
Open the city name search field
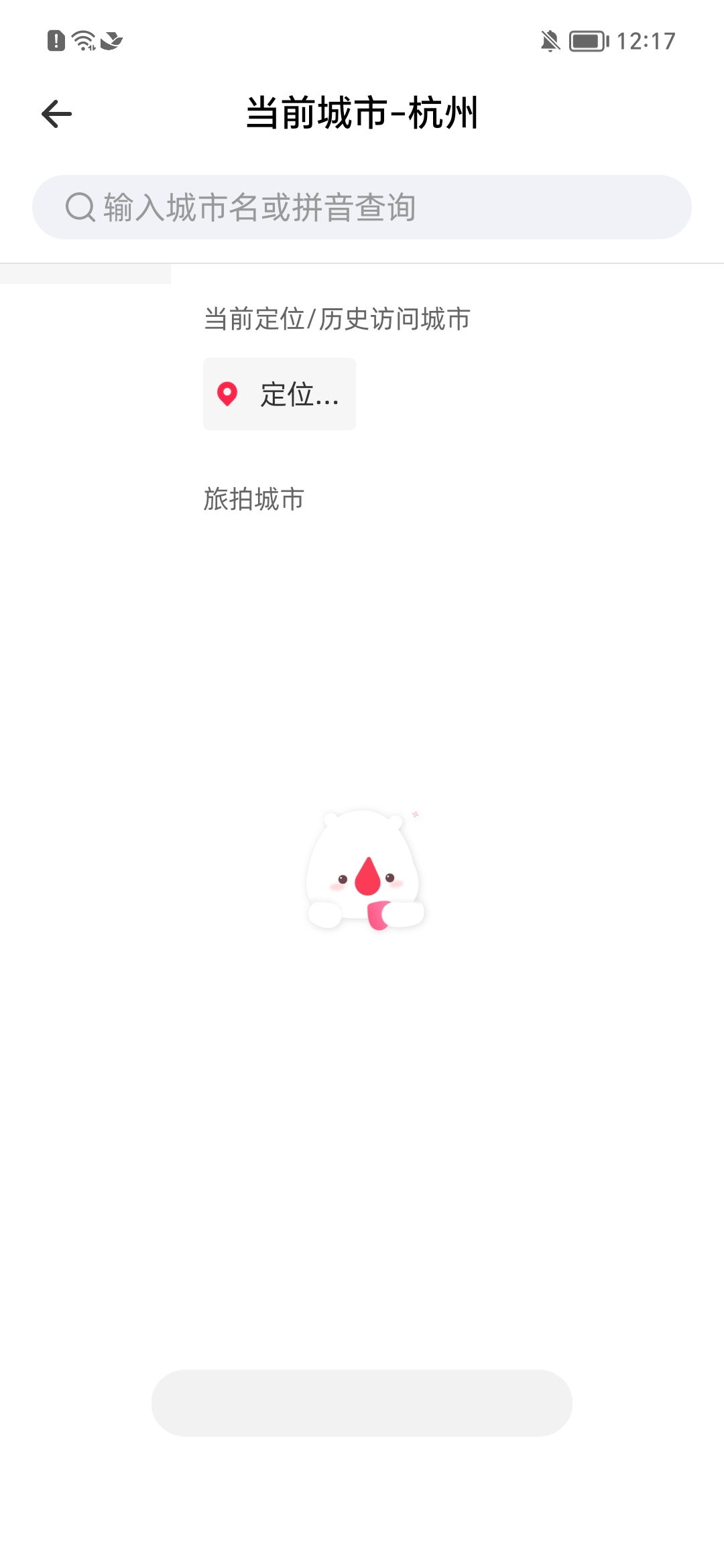point(362,207)
